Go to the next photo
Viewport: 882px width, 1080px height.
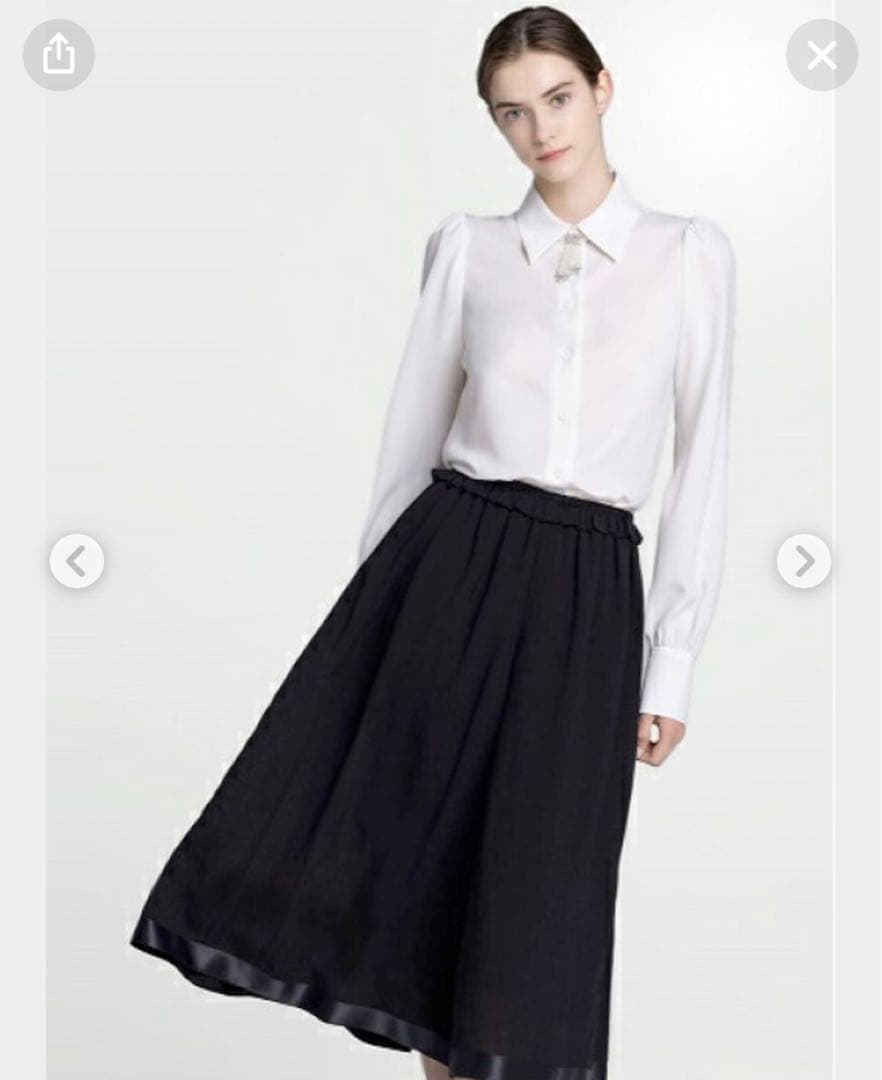tap(803, 561)
